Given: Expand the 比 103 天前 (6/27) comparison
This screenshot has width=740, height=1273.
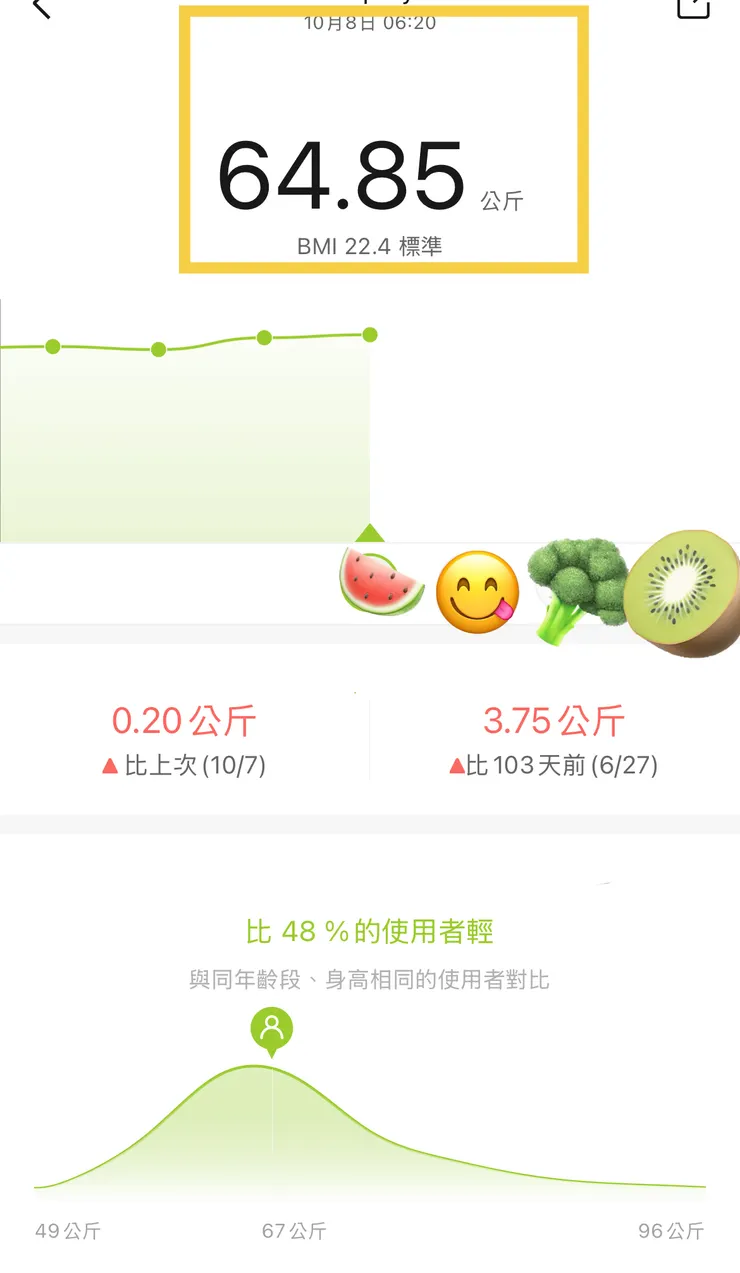Looking at the screenshot, I should tap(553, 765).
